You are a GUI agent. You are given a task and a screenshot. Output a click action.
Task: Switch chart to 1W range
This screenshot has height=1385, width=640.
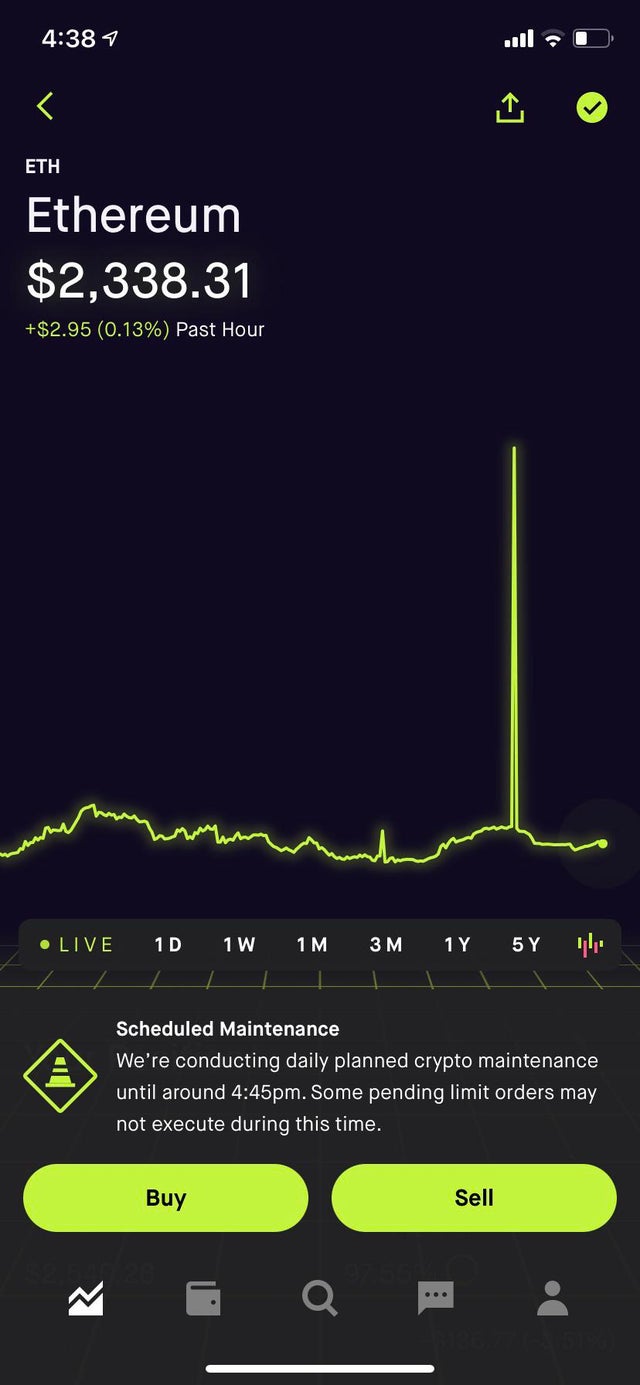coord(240,944)
